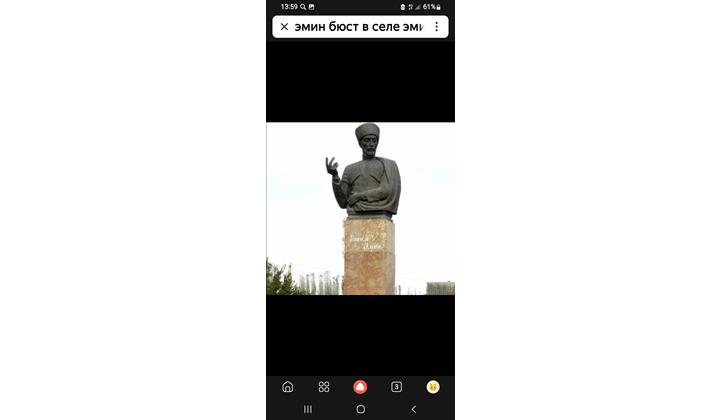Tap the search query text field
The height and width of the screenshot is (420, 720).
point(358,27)
